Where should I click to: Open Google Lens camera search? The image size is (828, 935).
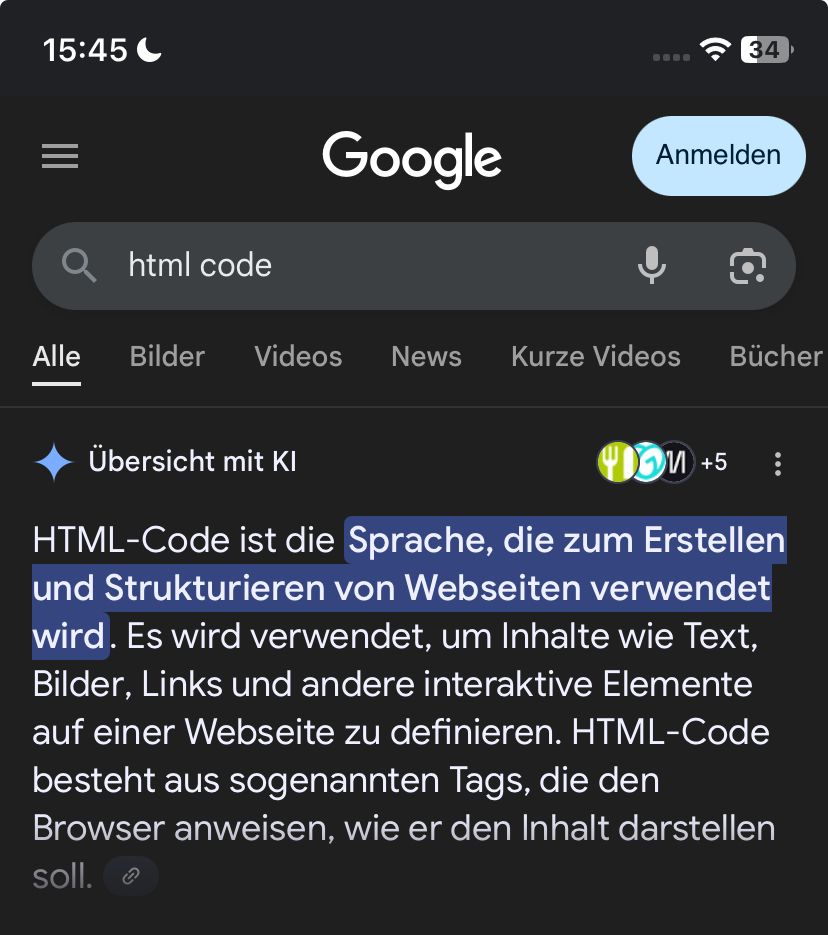tap(748, 265)
